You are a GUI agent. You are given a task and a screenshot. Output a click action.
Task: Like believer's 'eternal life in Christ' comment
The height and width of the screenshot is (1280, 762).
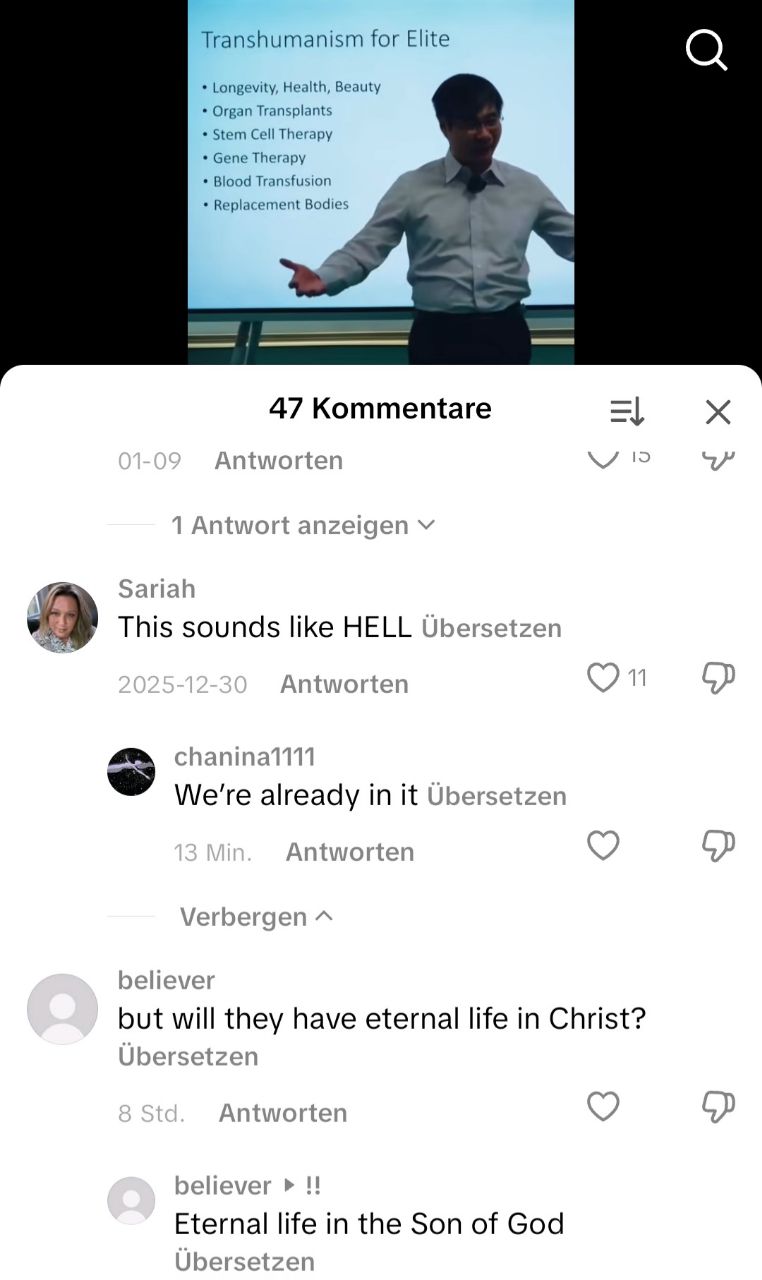[603, 1107]
